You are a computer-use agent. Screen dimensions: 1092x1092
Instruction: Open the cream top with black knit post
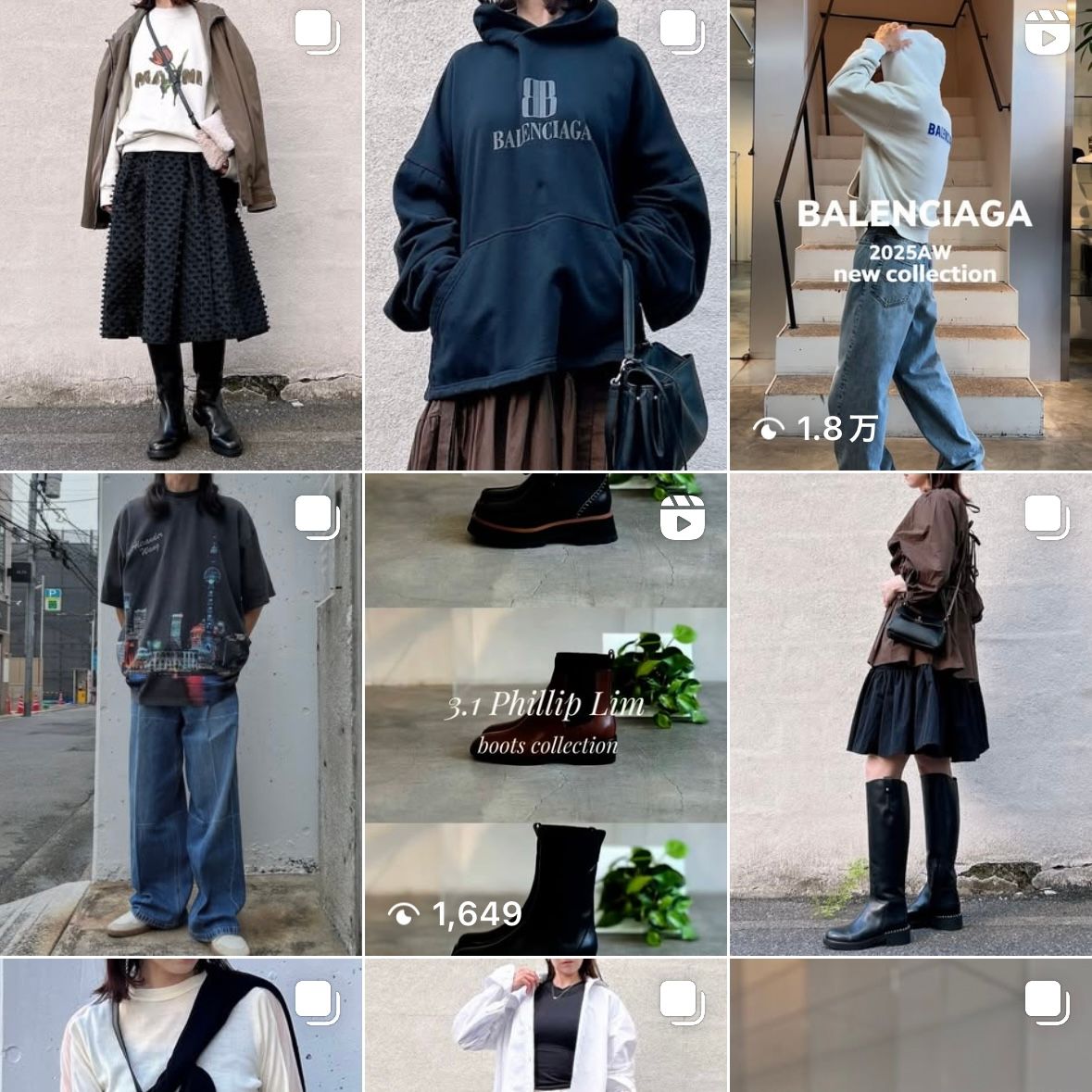(x=181, y=1026)
